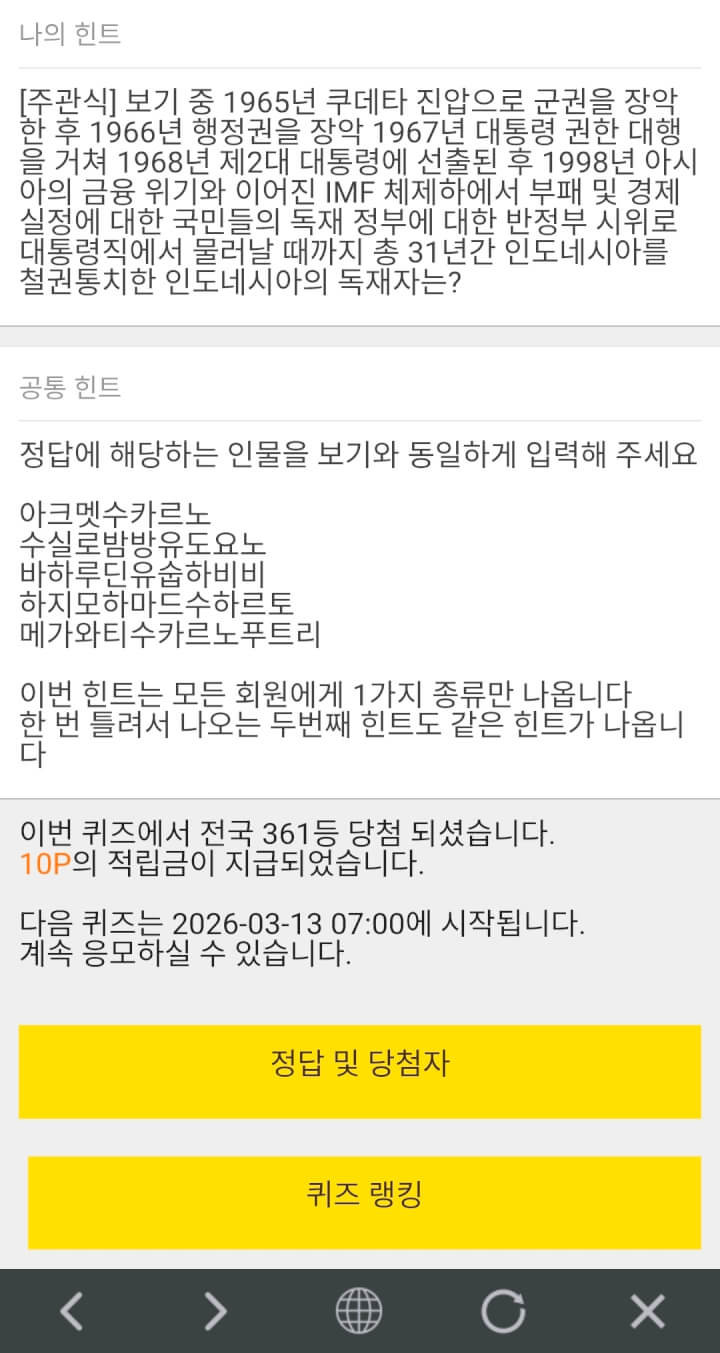Close the in-app browser window

[647, 1310]
